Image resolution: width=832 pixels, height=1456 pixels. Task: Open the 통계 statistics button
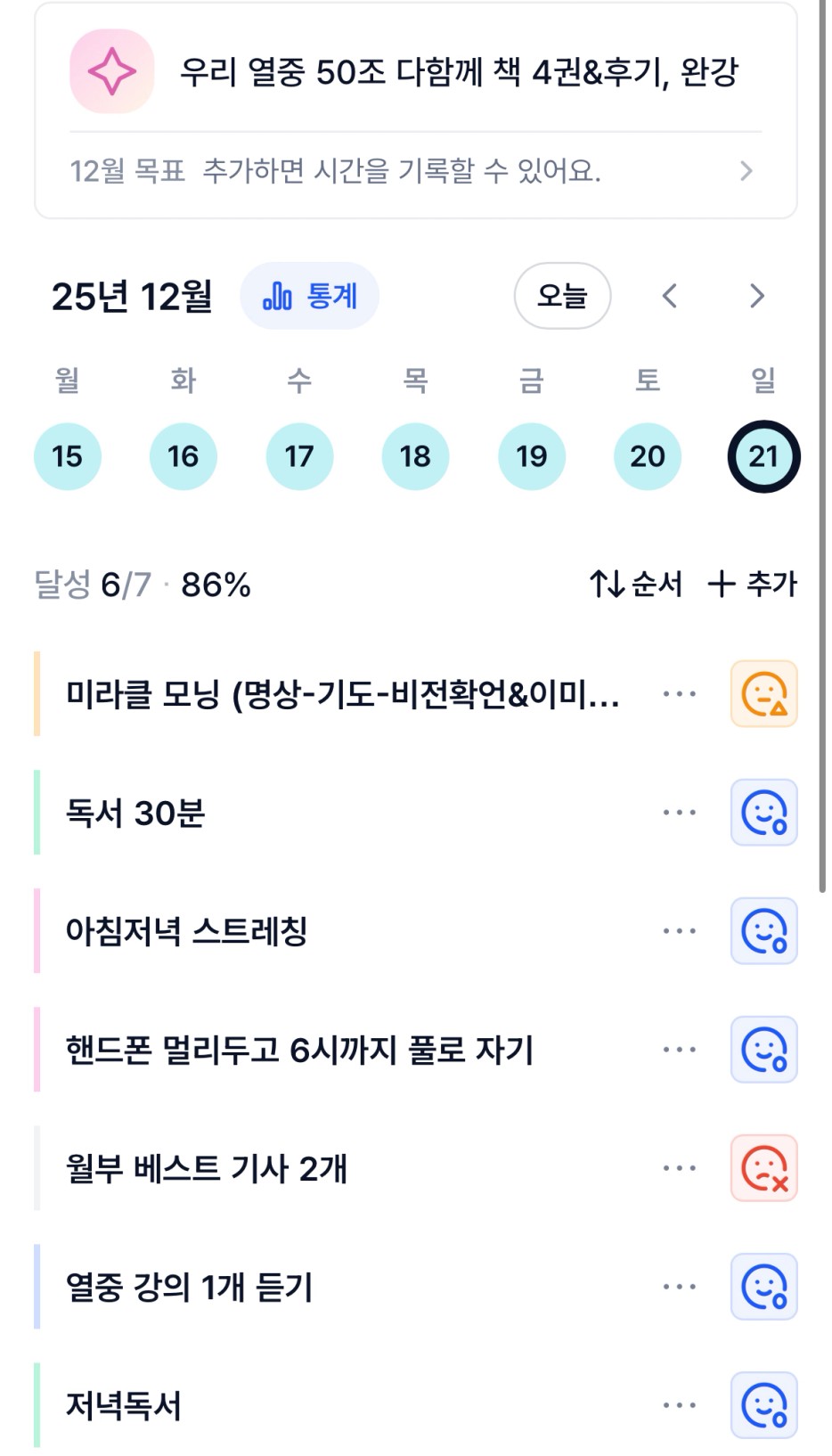[x=309, y=296]
